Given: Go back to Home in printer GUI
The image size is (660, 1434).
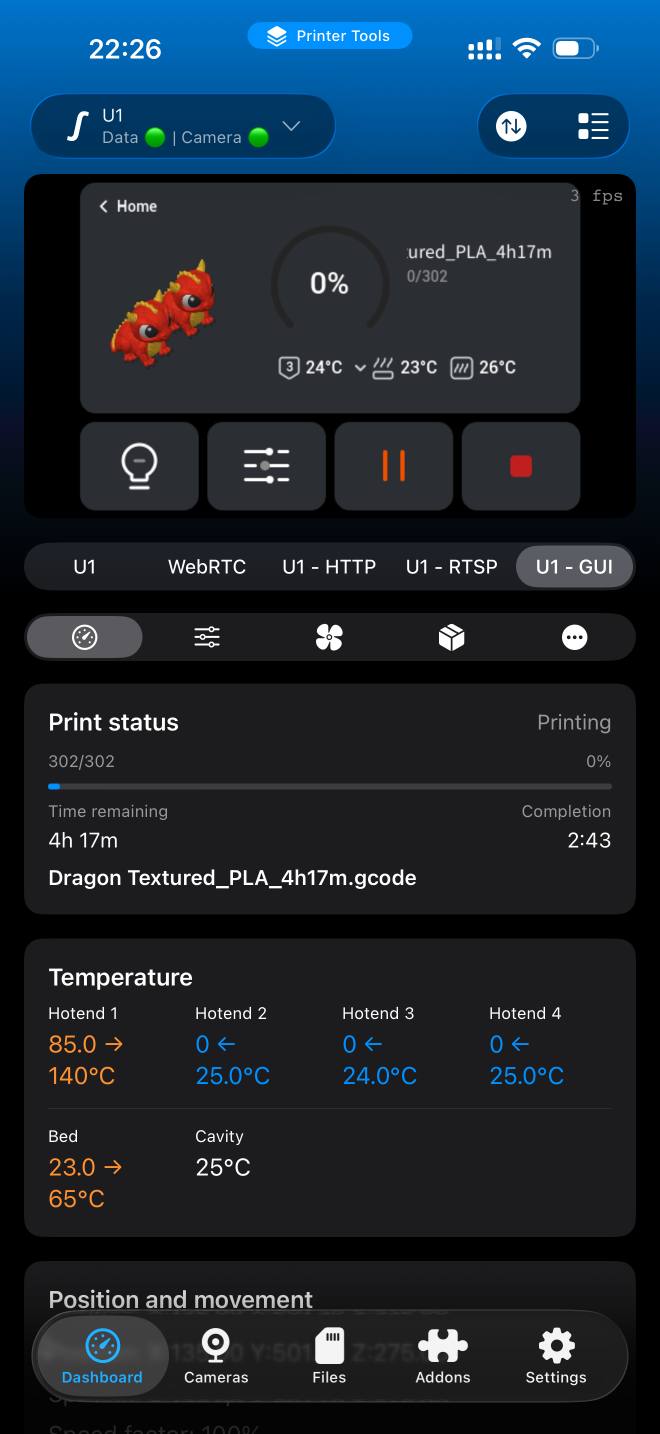Looking at the screenshot, I should [x=128, y=206].
